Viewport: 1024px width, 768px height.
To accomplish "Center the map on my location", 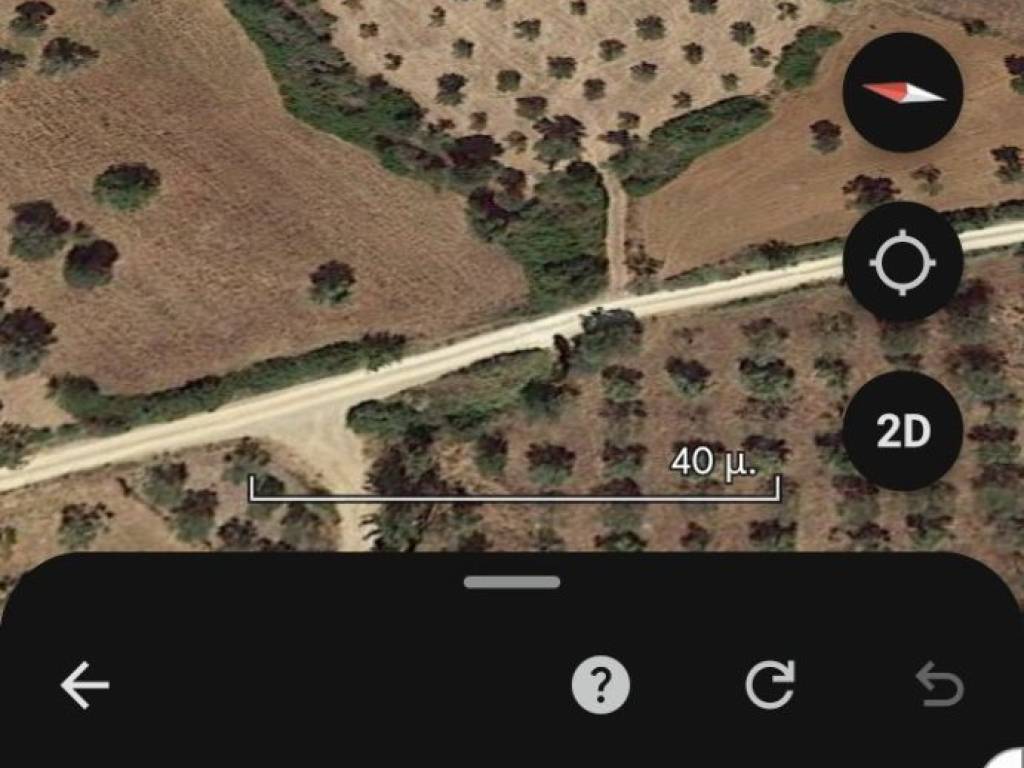I will tap(902, 262).
